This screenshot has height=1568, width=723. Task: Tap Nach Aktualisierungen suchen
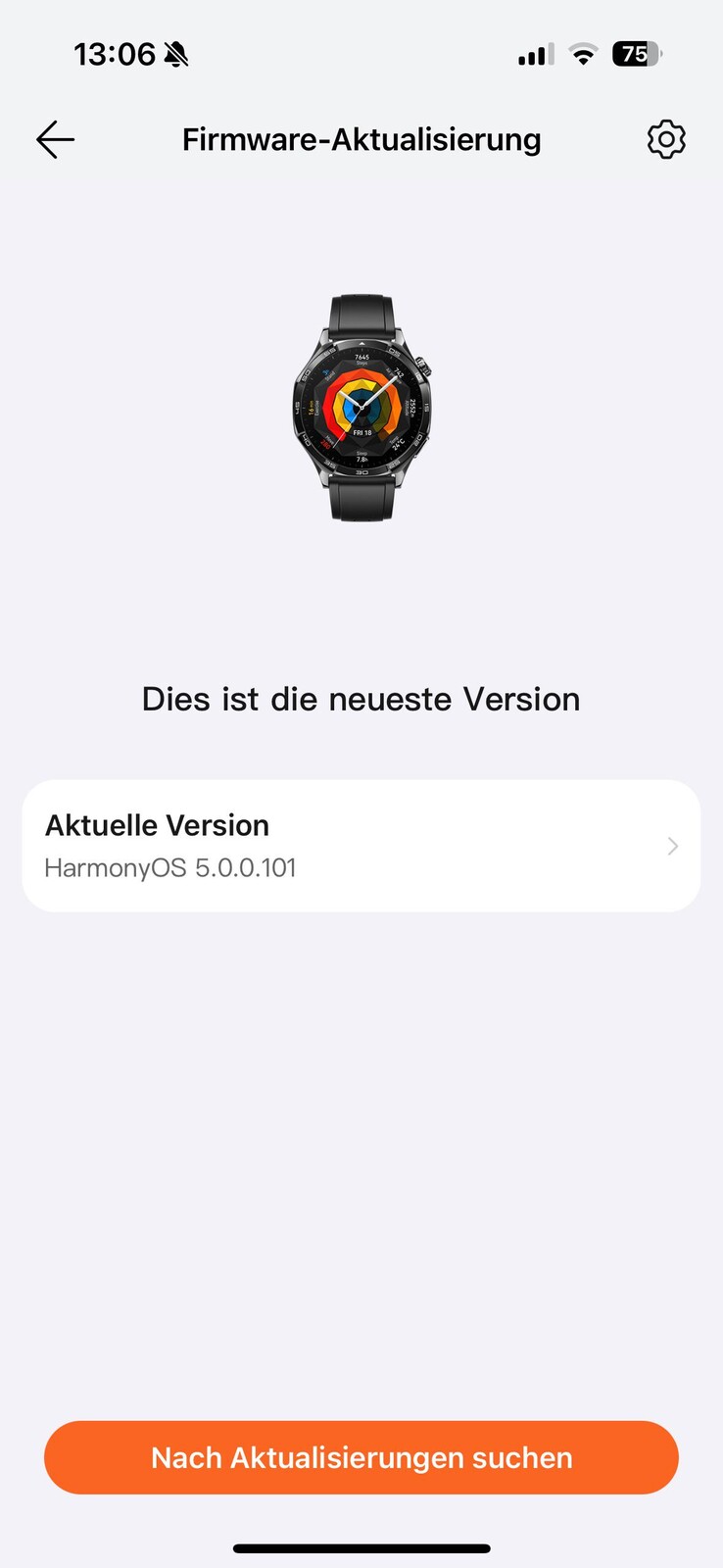[x=361, y=1457]
